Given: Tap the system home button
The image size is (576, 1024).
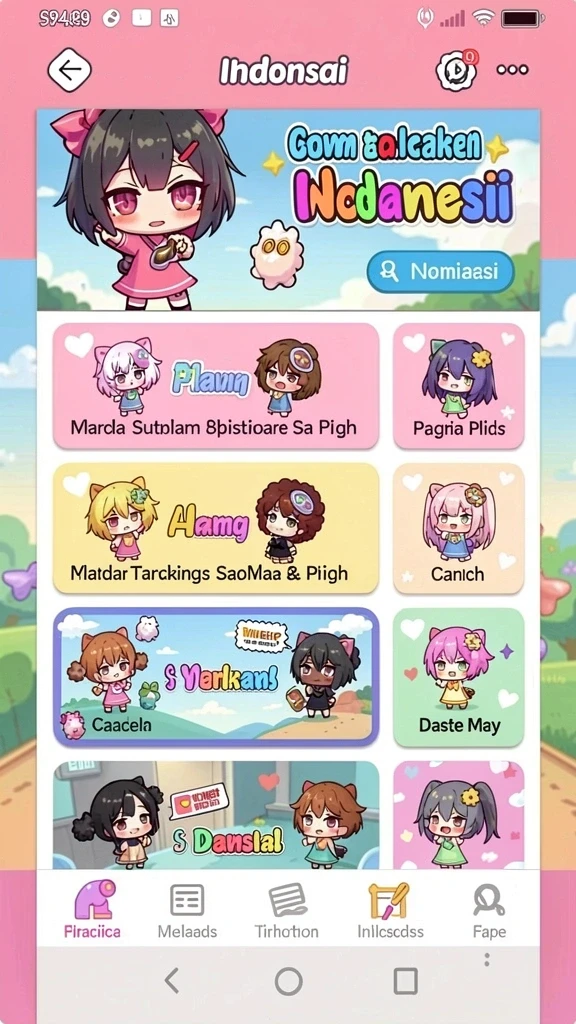Looking at the screenshot, I should pyautogui.click(x=289, y=981).
